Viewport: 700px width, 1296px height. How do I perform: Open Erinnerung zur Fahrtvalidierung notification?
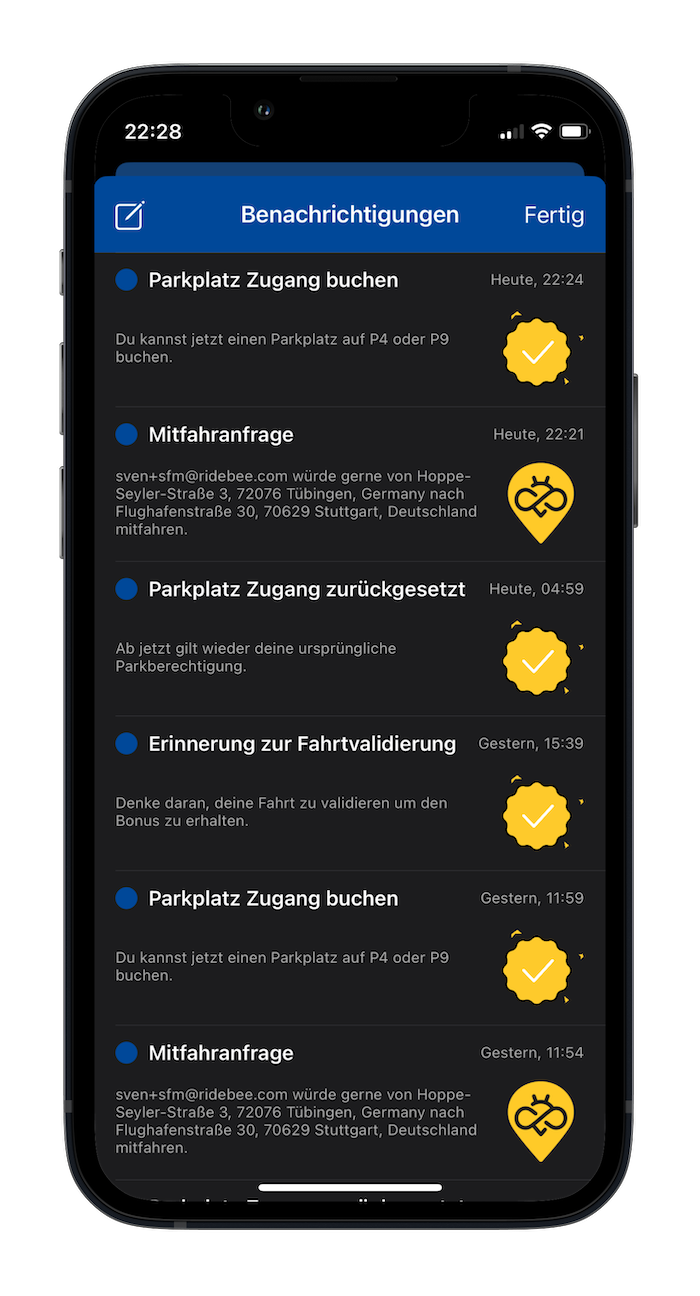click(x=301, y=744)
